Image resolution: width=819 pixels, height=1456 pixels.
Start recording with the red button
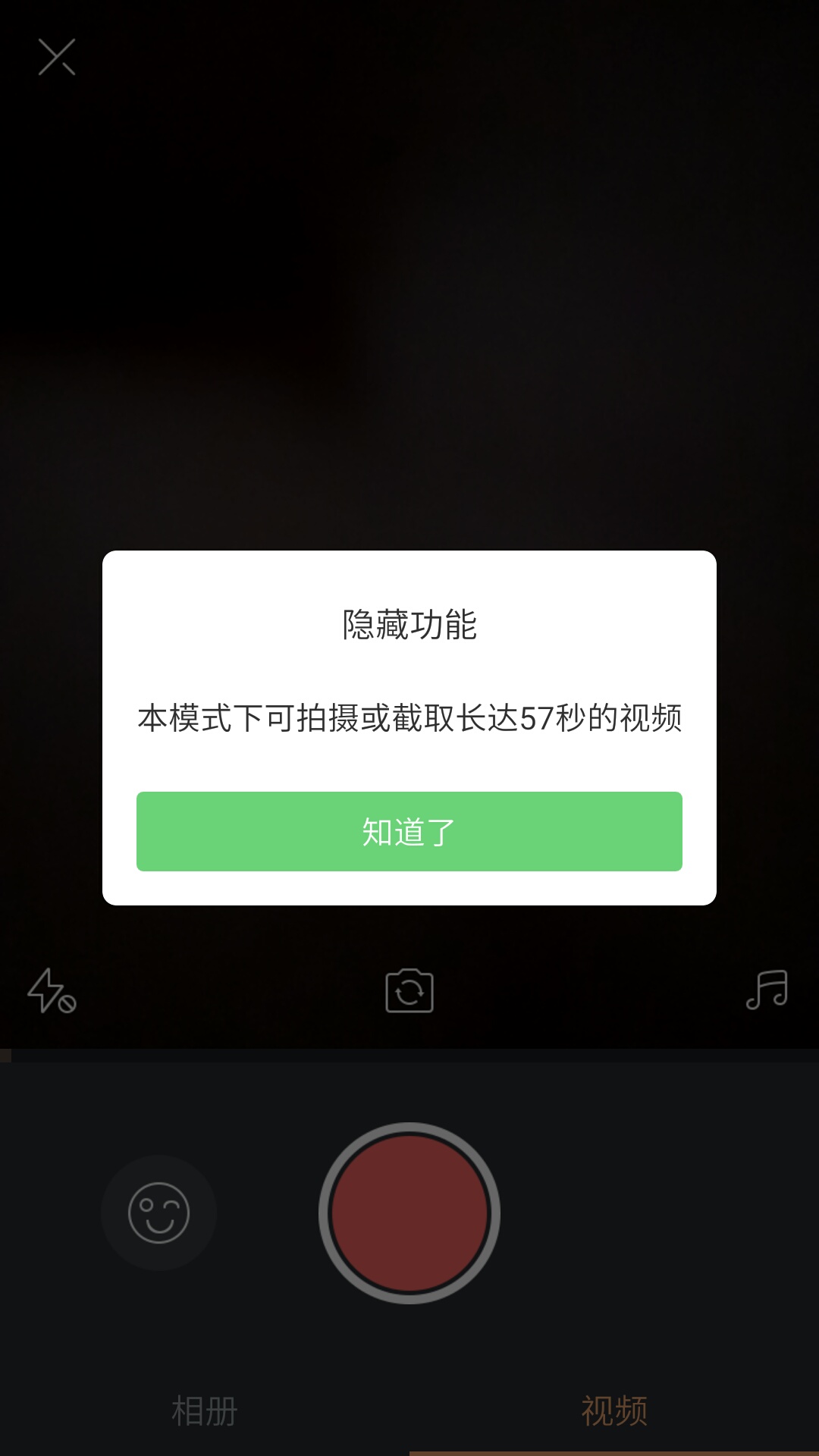(409, 1213)
